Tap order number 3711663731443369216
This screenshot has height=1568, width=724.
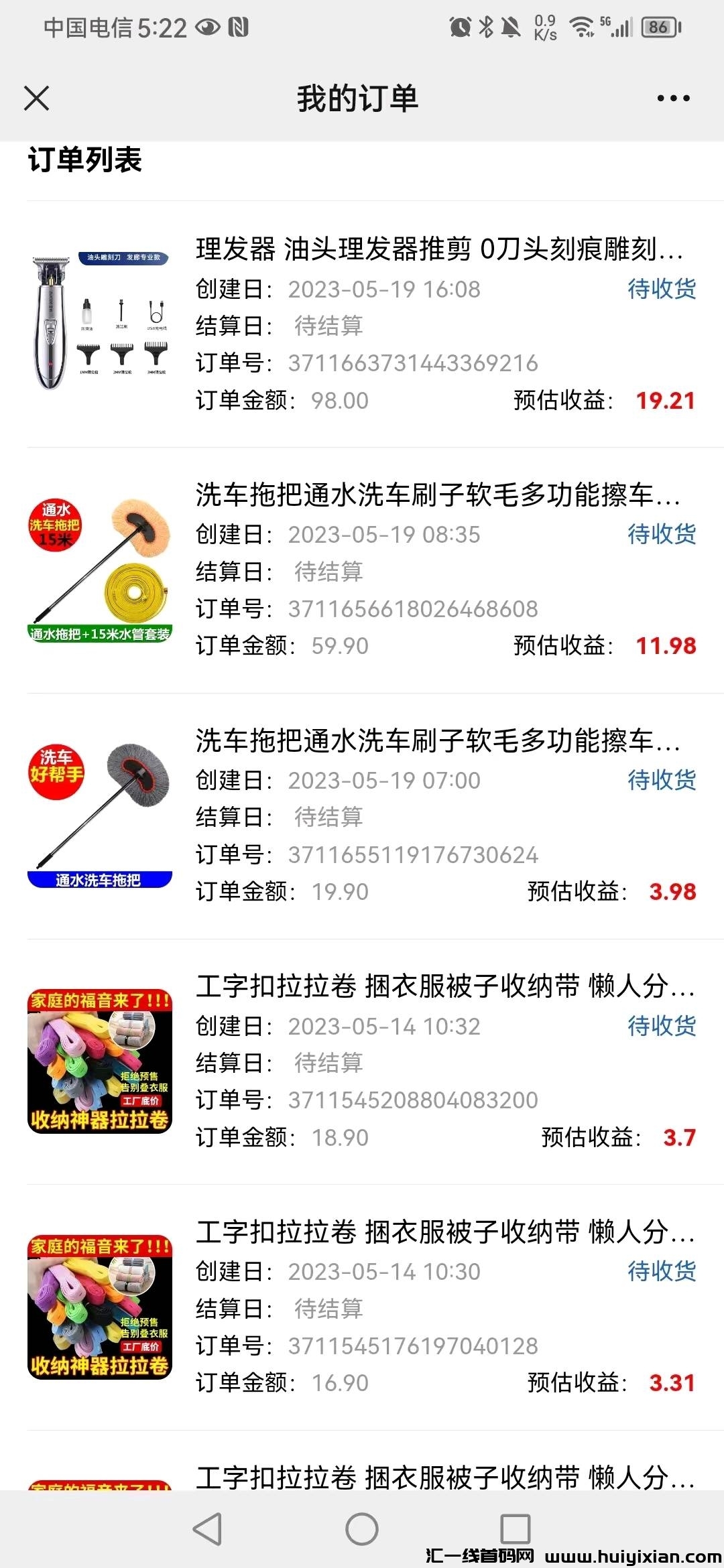click(x=412, y=363)
